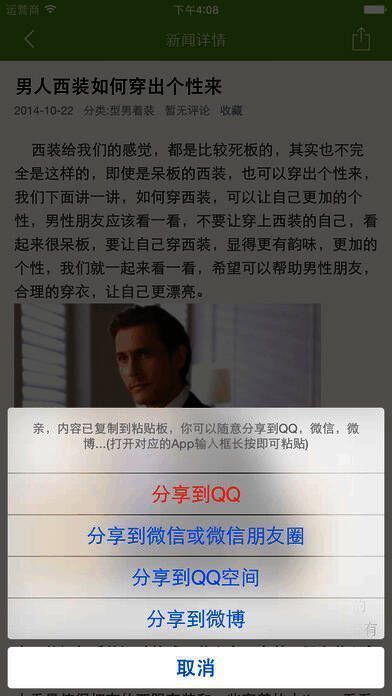Choose 分享到微信或微信朋友圈
Viewport: 392px width, 696px height.
pyautogui.click(x=196, y=536)
